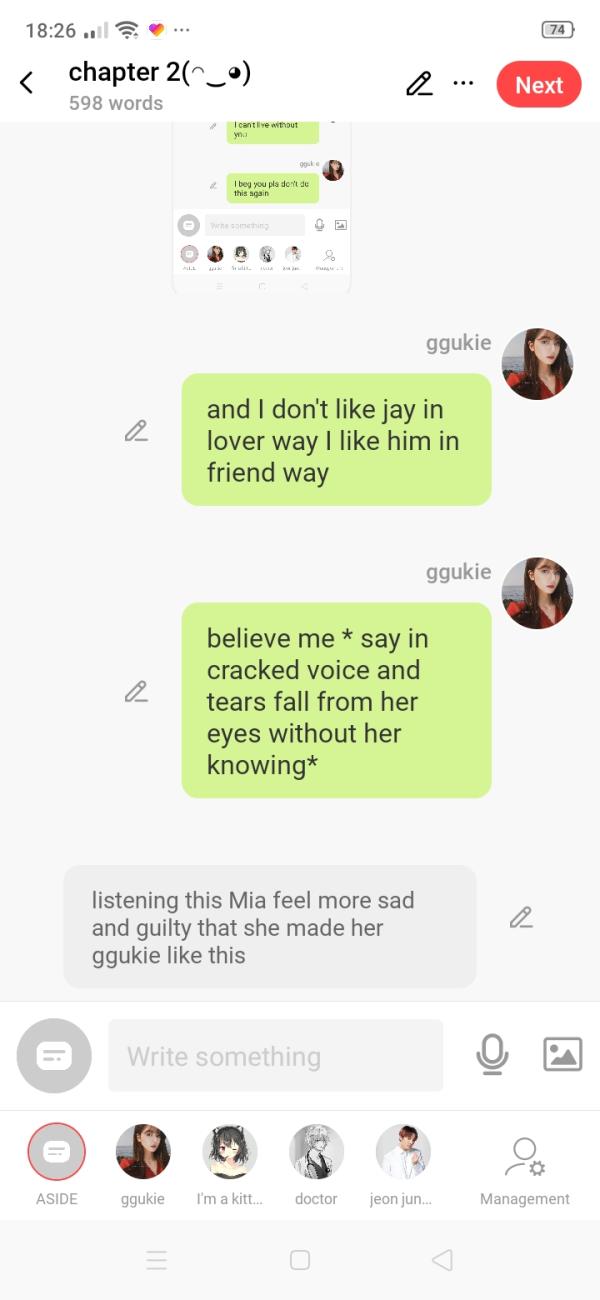Screen dimensions: 600x1300
Task: Edit the chapter title with the pencil icon
Action: coord(419,84)
